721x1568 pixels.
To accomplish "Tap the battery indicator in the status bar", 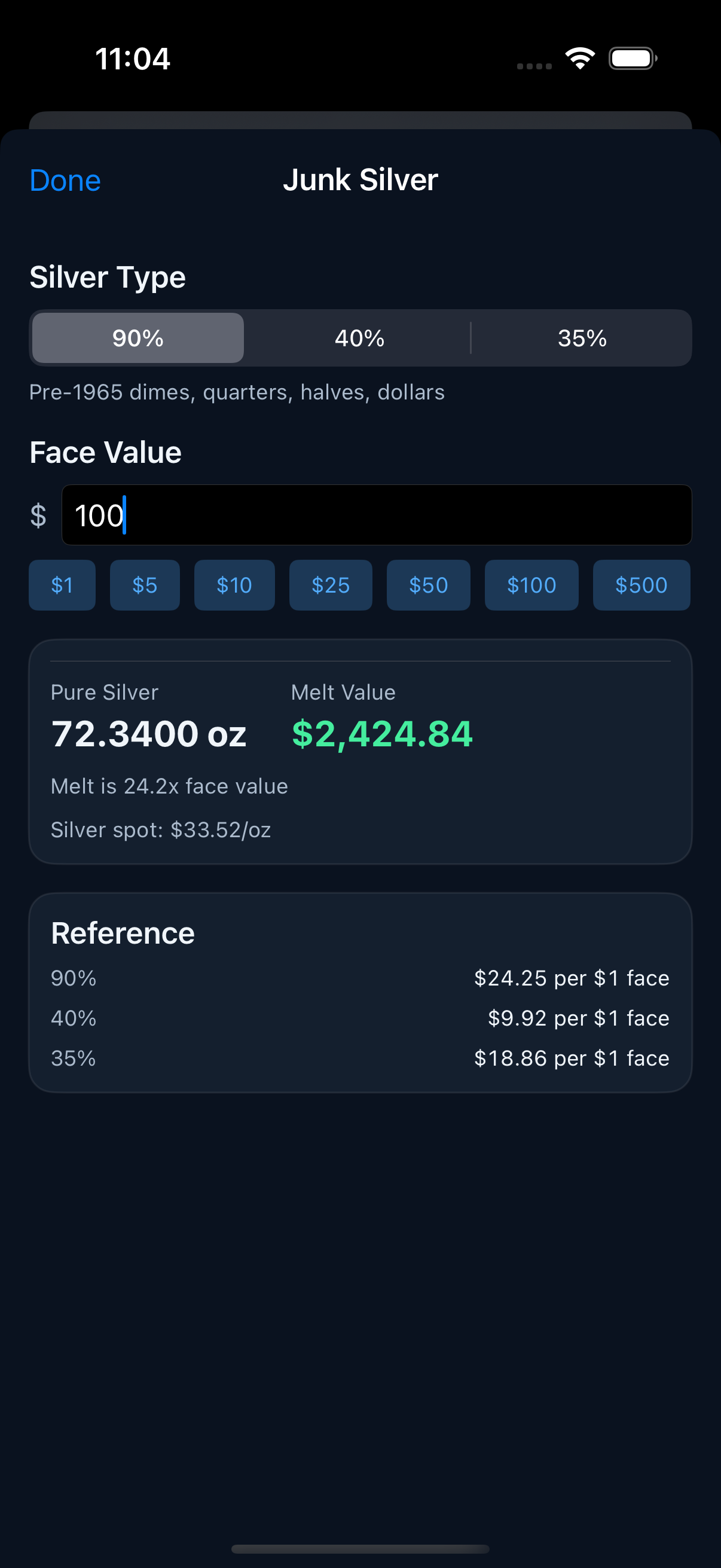I will coord(631,58).
